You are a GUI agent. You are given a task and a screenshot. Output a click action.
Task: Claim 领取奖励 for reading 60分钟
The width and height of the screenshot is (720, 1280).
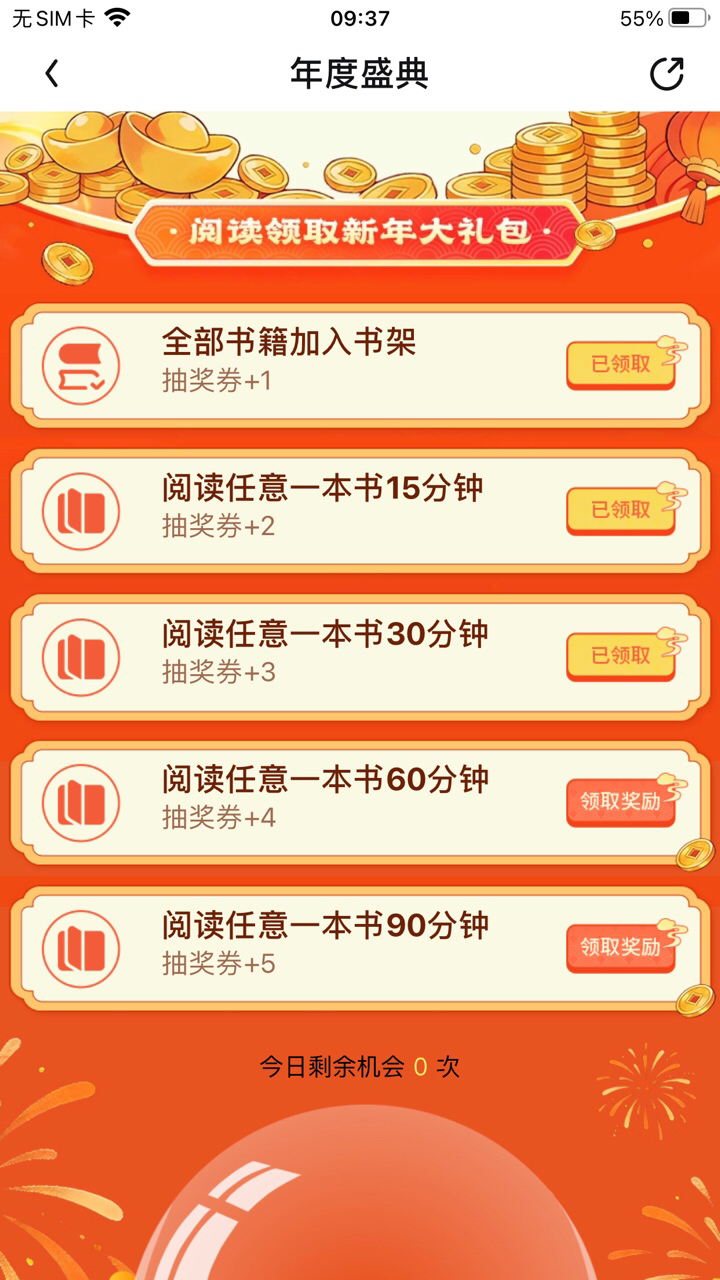tap(621, 802)
